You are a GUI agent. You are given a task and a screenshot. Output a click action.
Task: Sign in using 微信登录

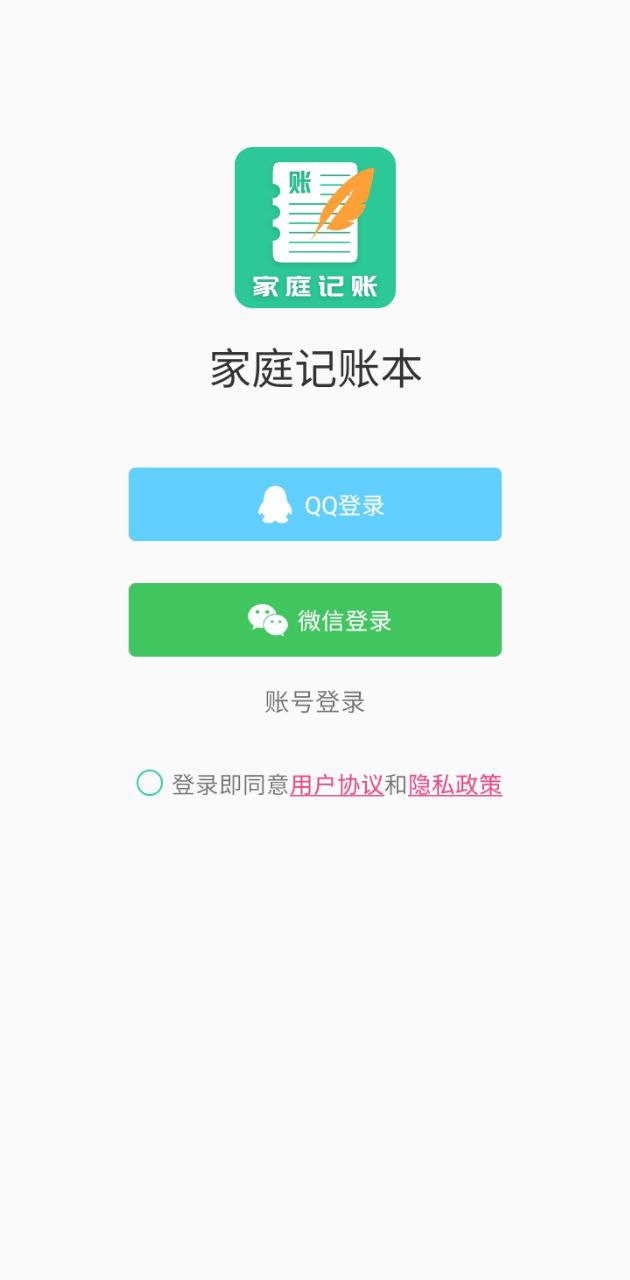(315, 620)
